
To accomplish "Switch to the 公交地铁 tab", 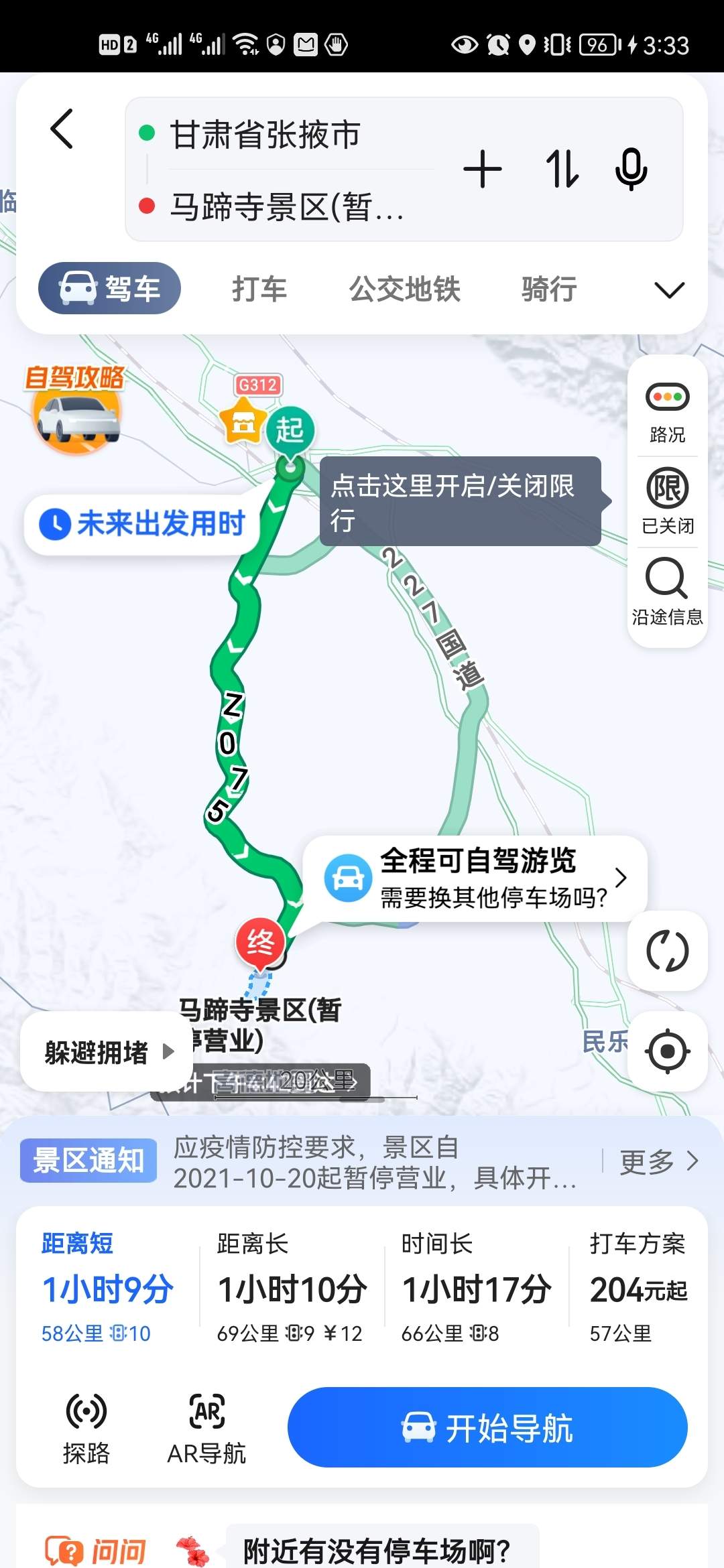I will coord(405,289).
